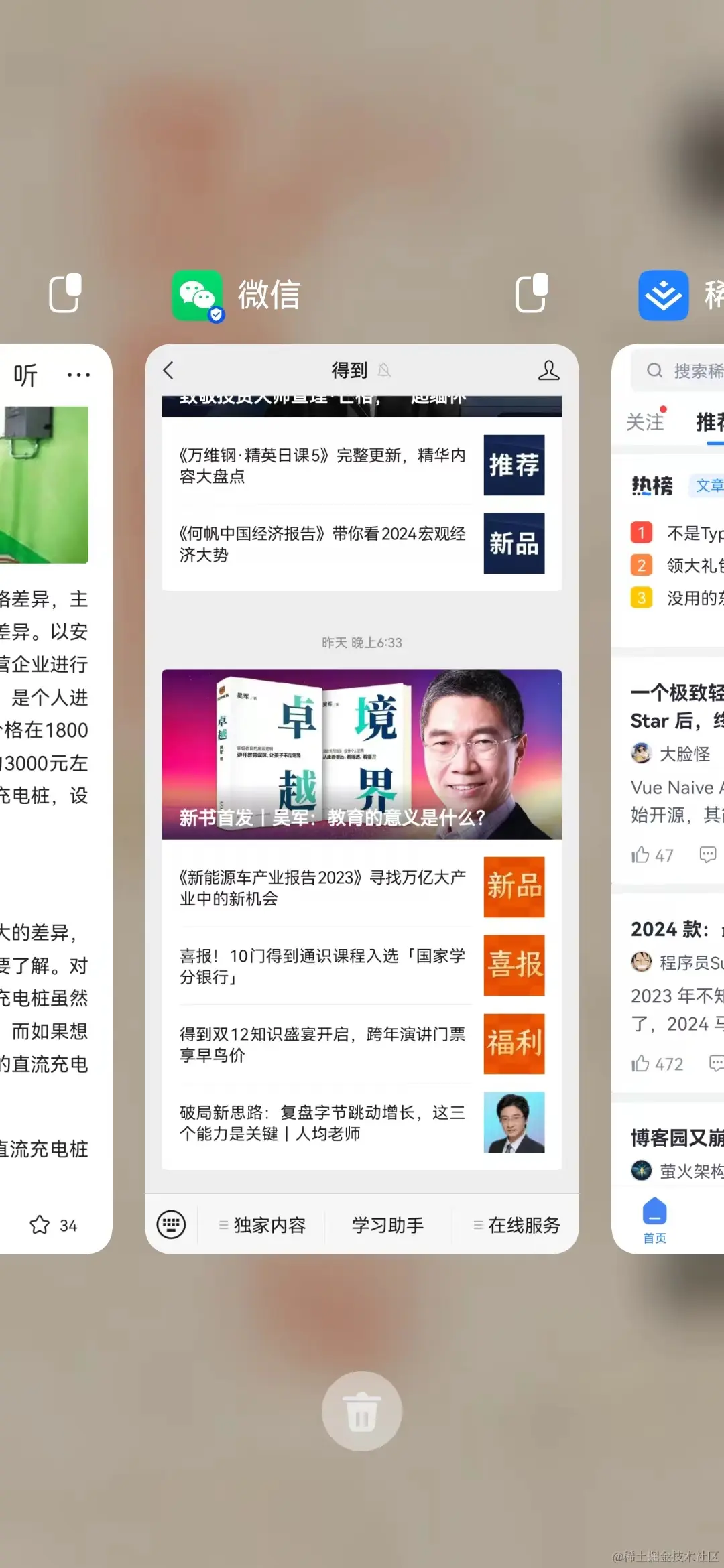Tap the blue Juejin app icon

[x=663, y=296]
